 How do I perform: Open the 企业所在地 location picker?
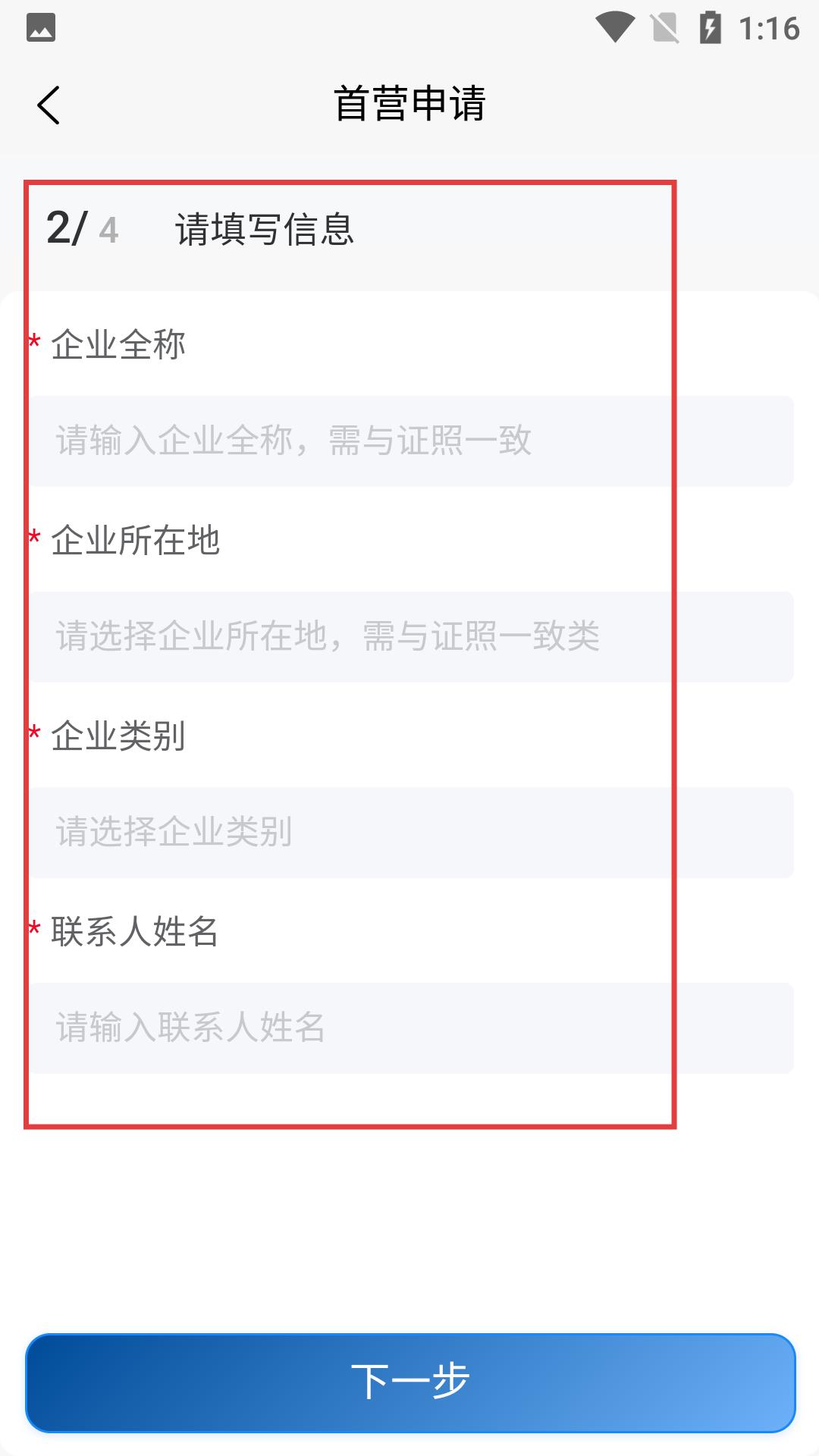point(411,637)
